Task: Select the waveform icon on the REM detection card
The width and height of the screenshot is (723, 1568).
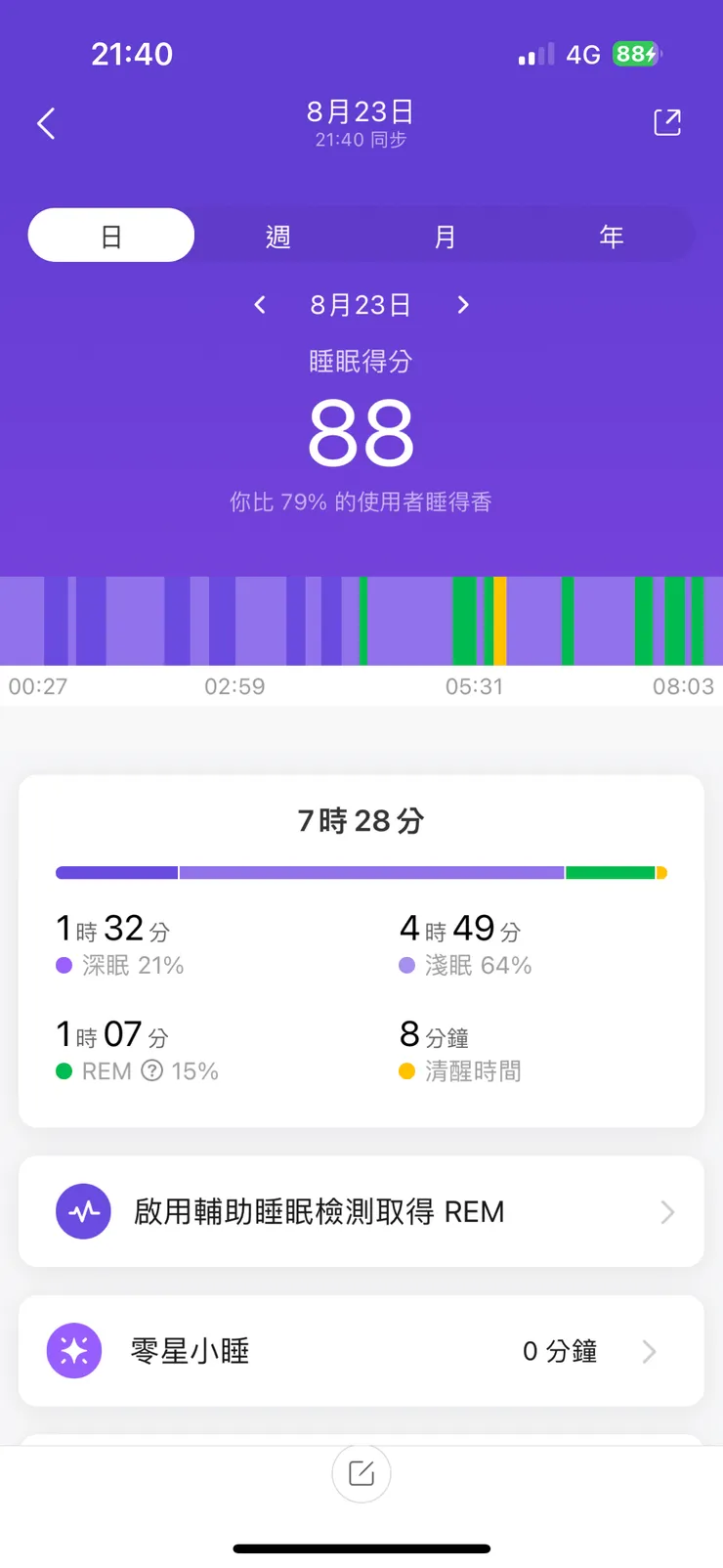Action: 83,1212
